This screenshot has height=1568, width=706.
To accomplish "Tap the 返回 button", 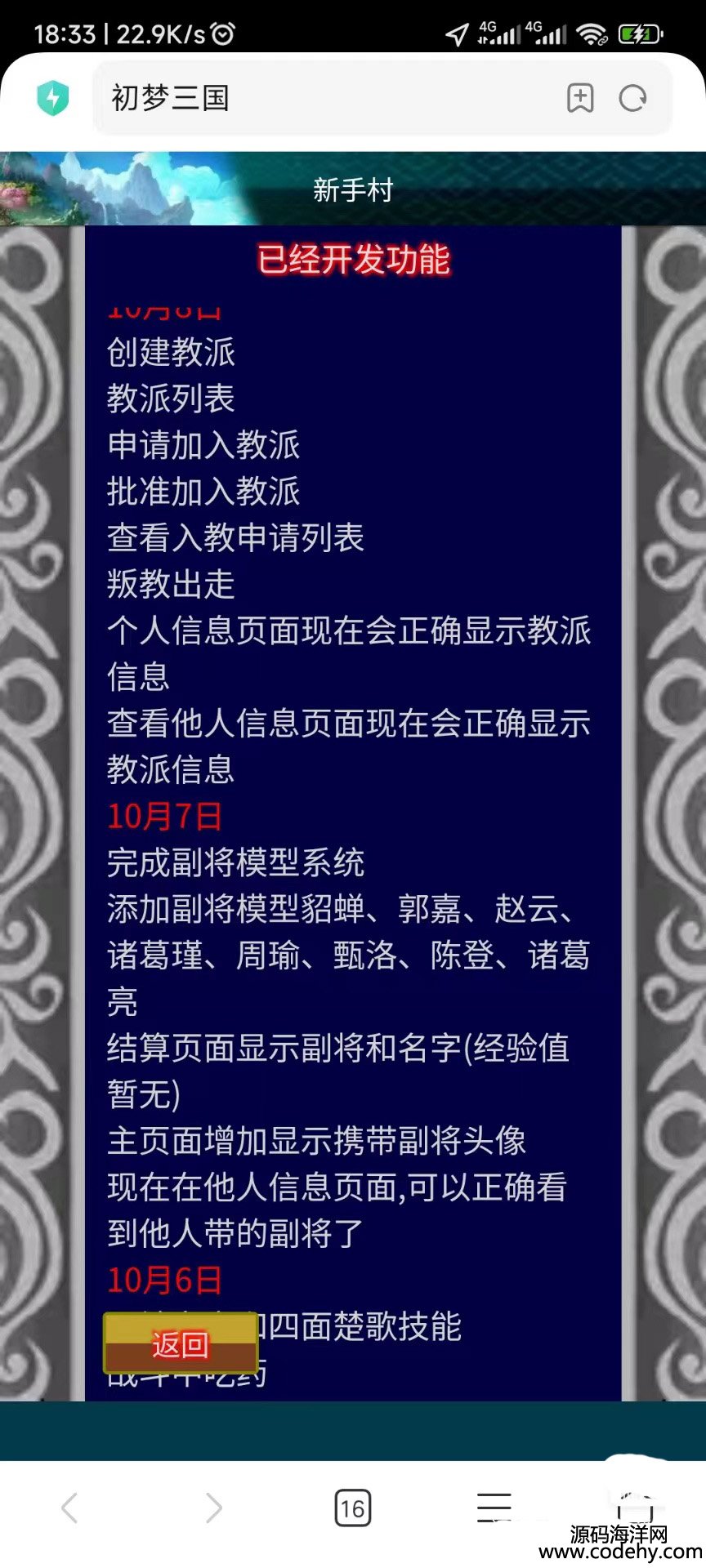I will 181,1343.
